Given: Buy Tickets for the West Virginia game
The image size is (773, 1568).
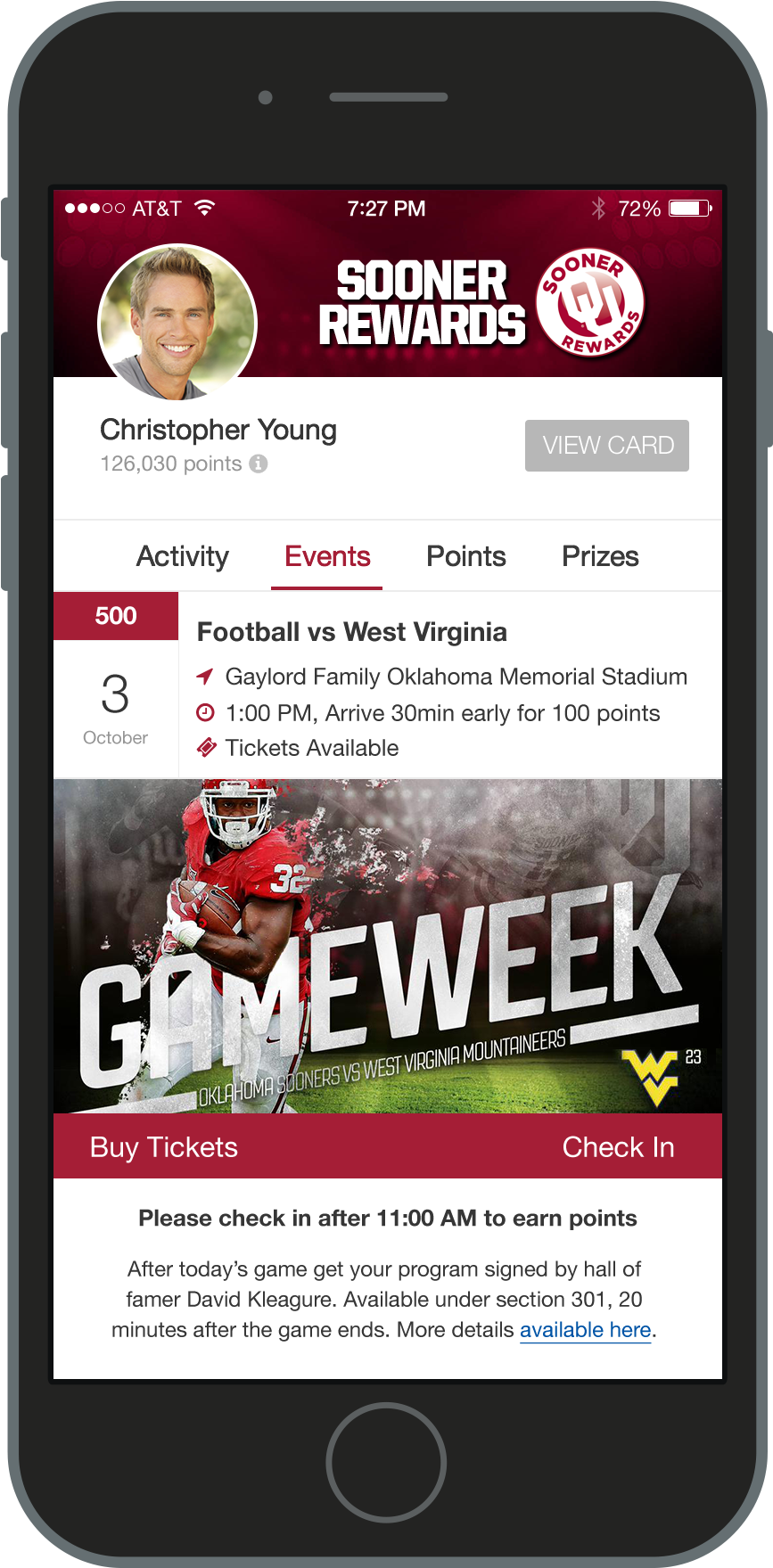Looking at the screenshot, I should coord(164,1147).
